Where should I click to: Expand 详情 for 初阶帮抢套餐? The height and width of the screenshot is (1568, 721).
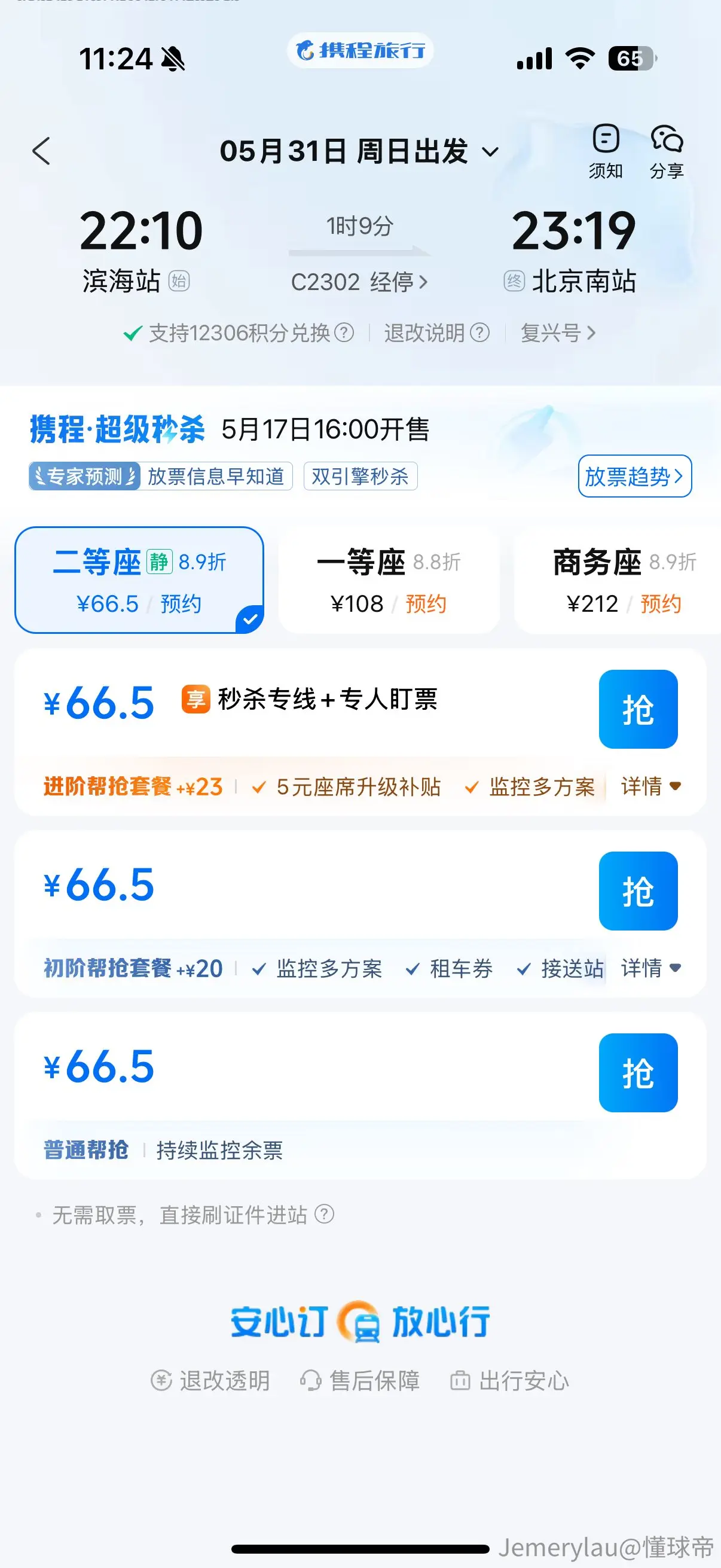650,968
